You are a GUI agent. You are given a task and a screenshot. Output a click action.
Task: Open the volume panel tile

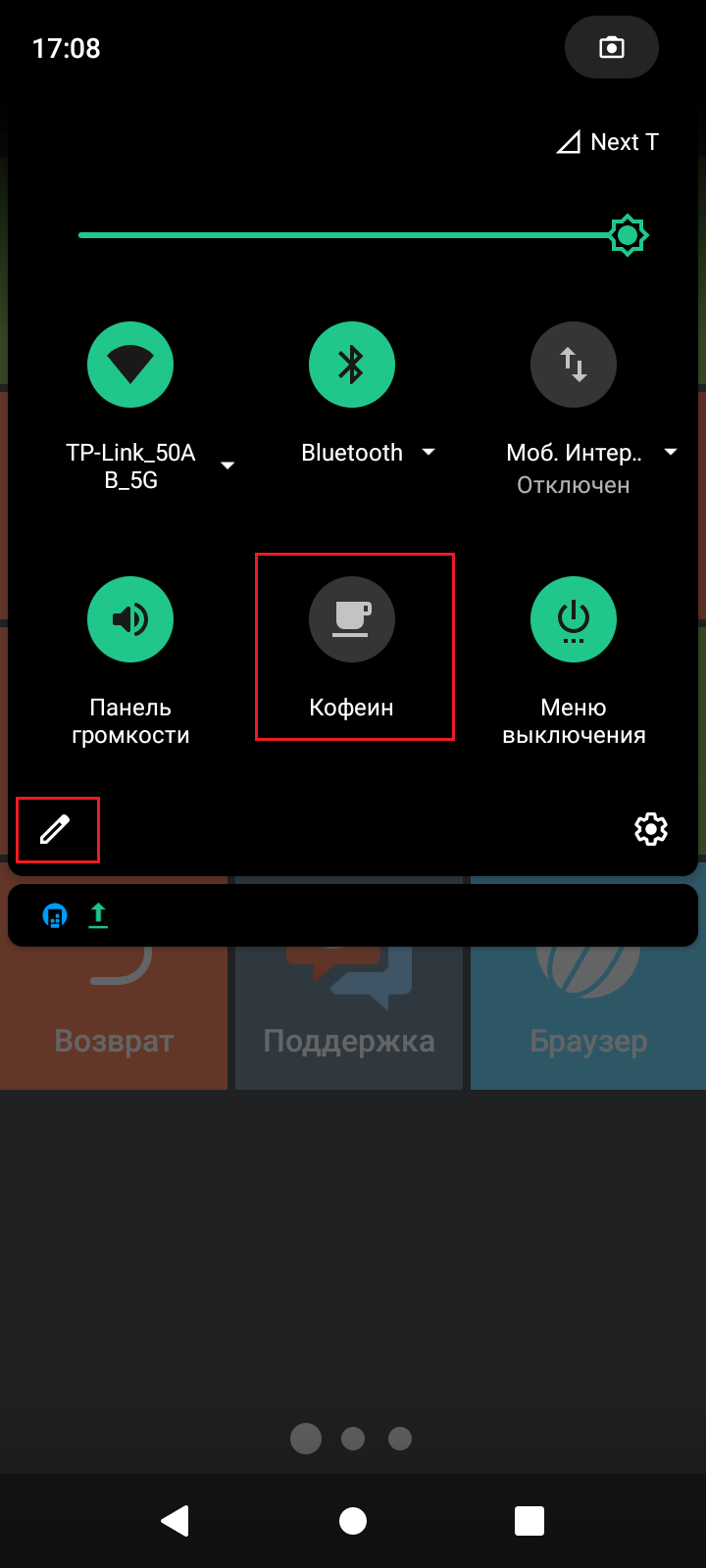pyautogui.click(x=130, y=619)
